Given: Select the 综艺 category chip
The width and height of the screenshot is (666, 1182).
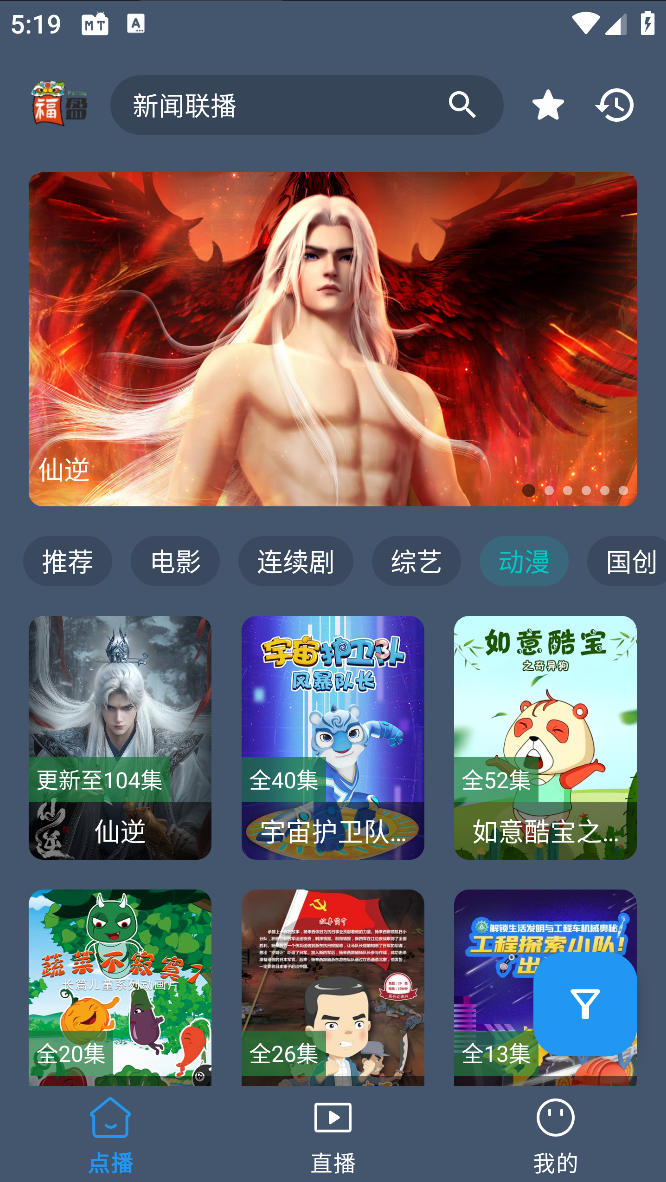Looking at the screenshot, I should coord(416,562).
